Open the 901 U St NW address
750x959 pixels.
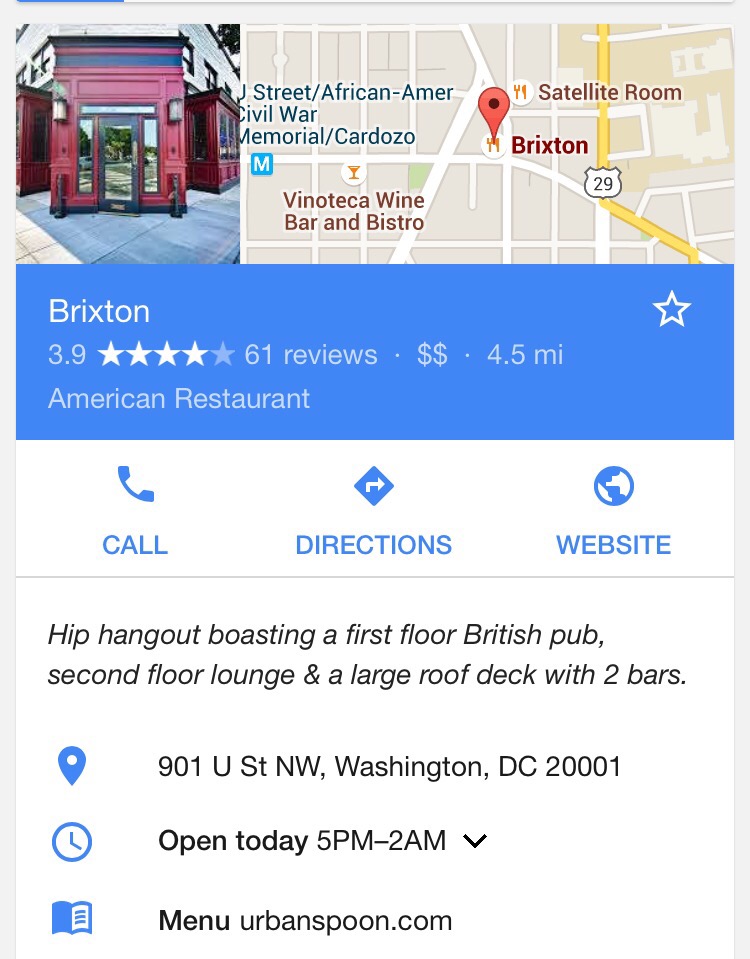tap(389, 767)
